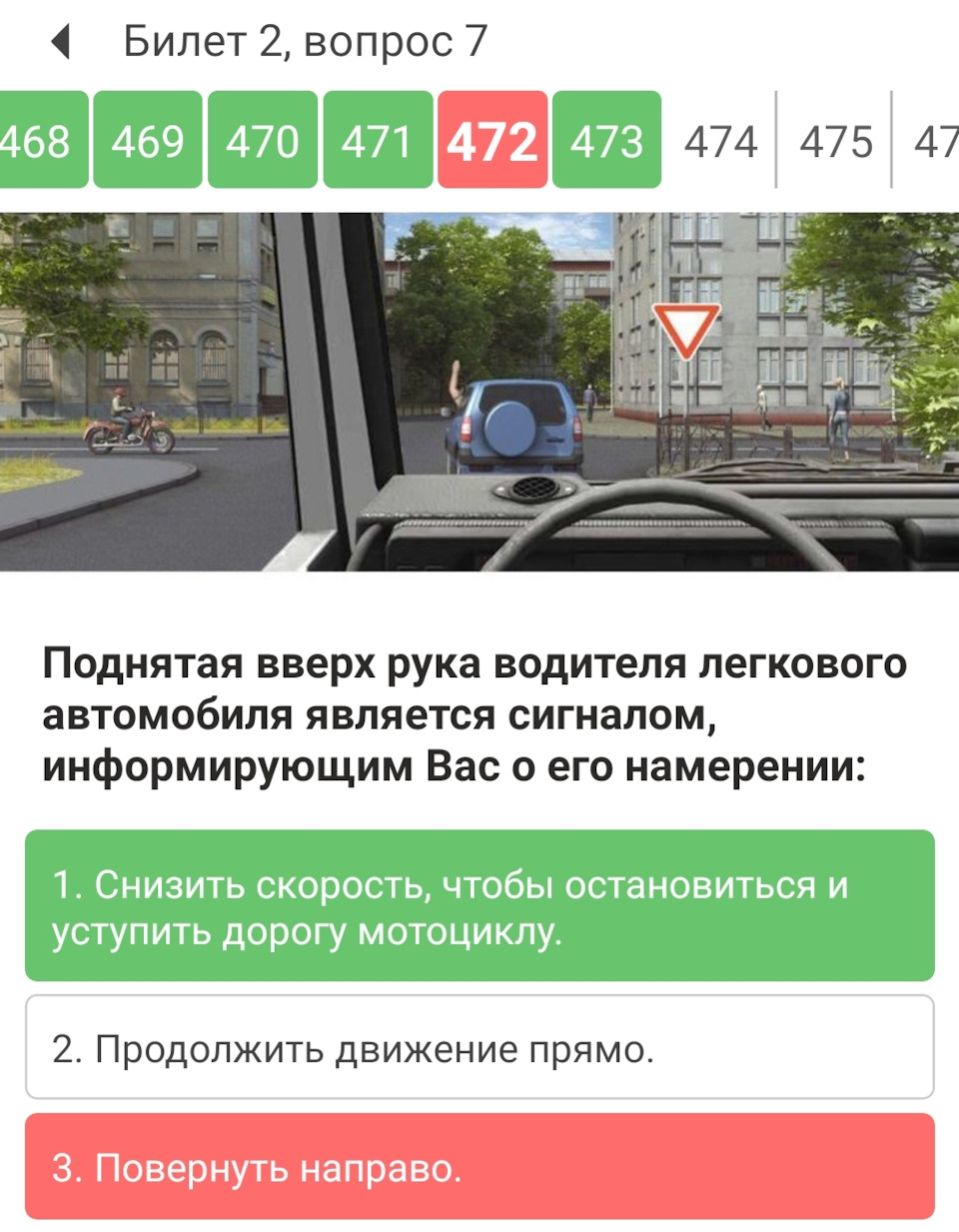Open question 474
The width and height of the screenshot is (959, 1232).
(721, 140)
